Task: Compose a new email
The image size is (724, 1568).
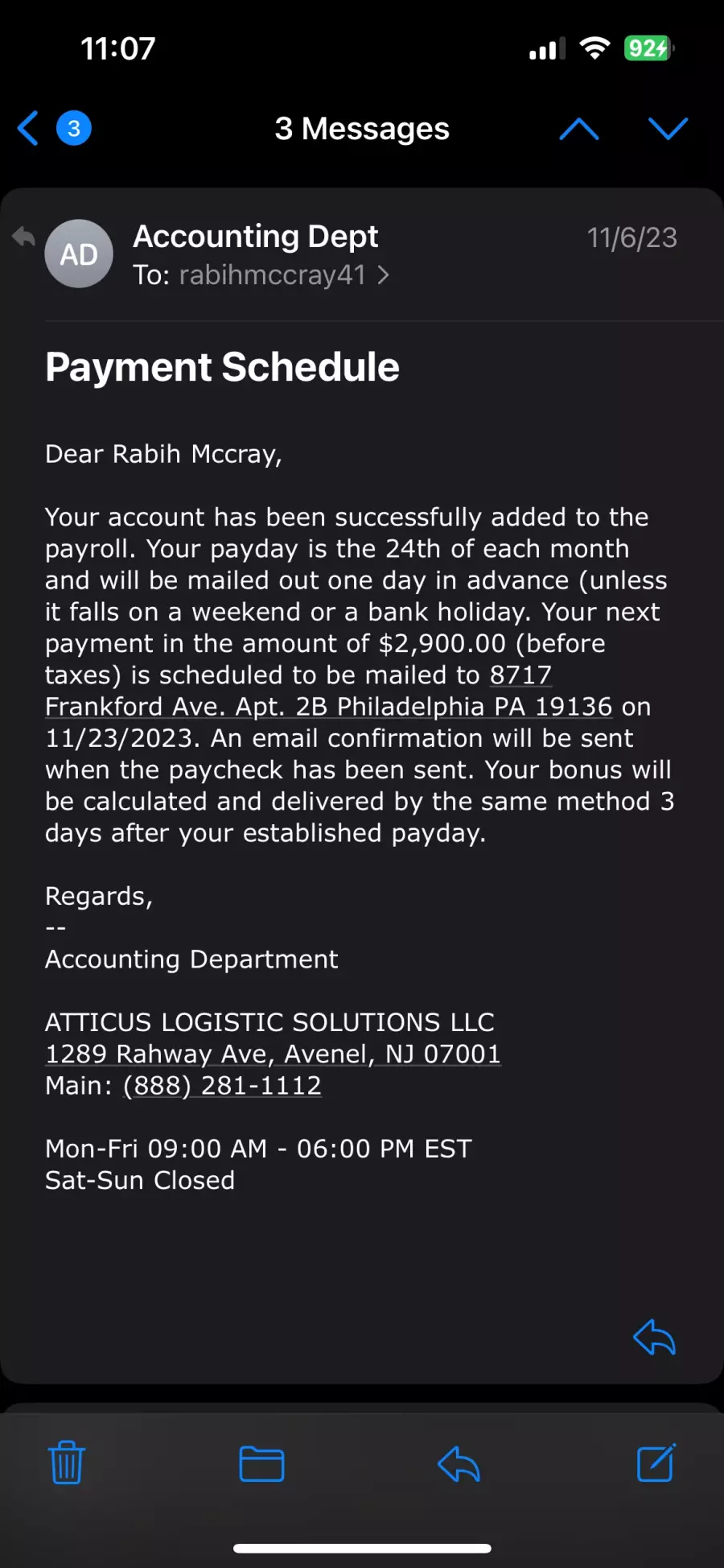Action: click(656, 1463)
